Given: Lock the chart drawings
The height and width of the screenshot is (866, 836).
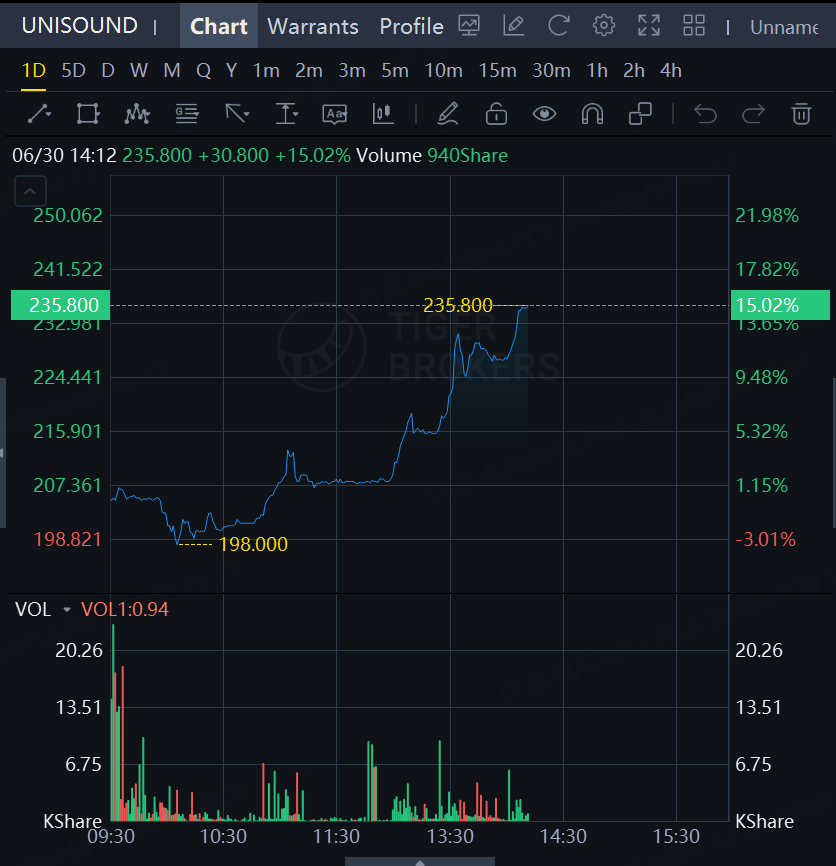Looking at the screenshot, I should 496,114.
